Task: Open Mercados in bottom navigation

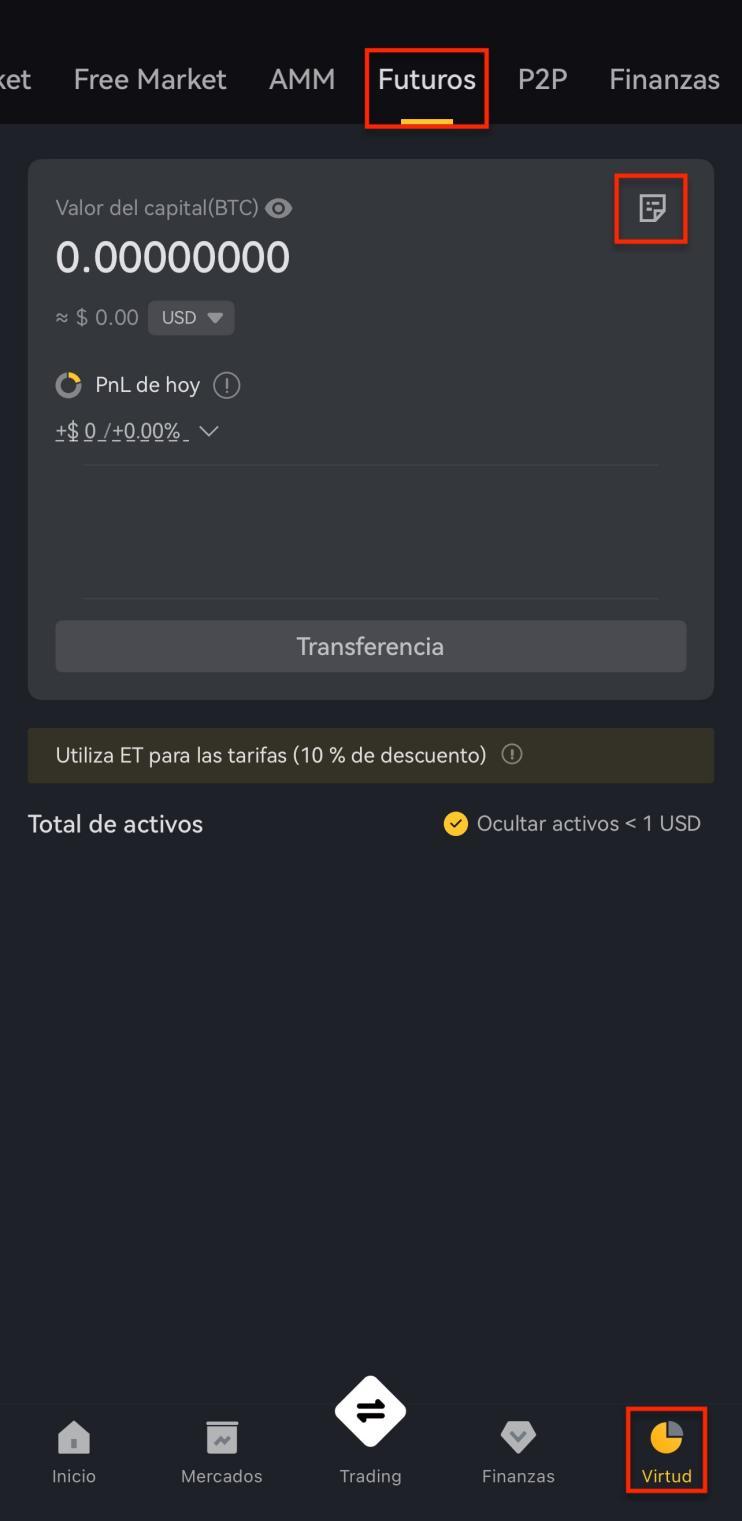Action: click(222, 1453)
